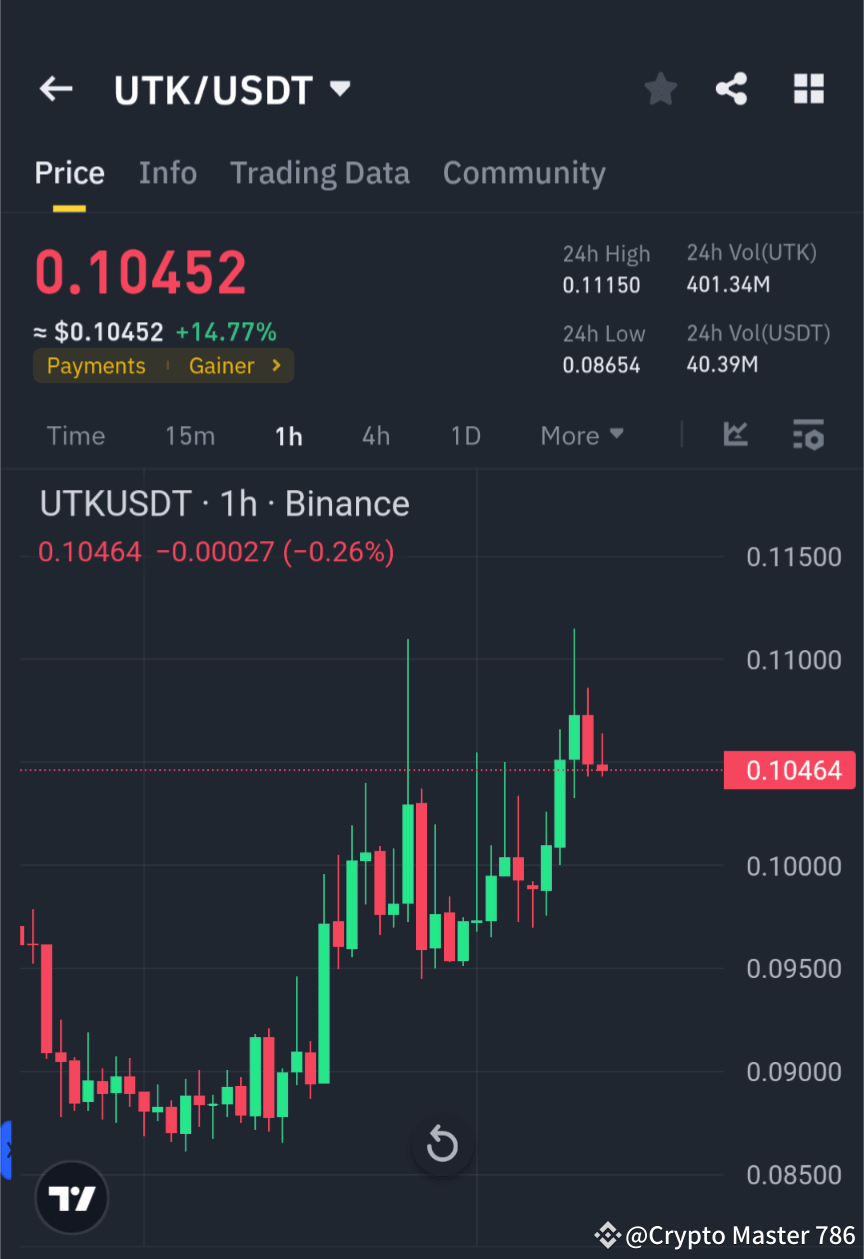
Task: Open the share options icon
Action: (732, 89)
